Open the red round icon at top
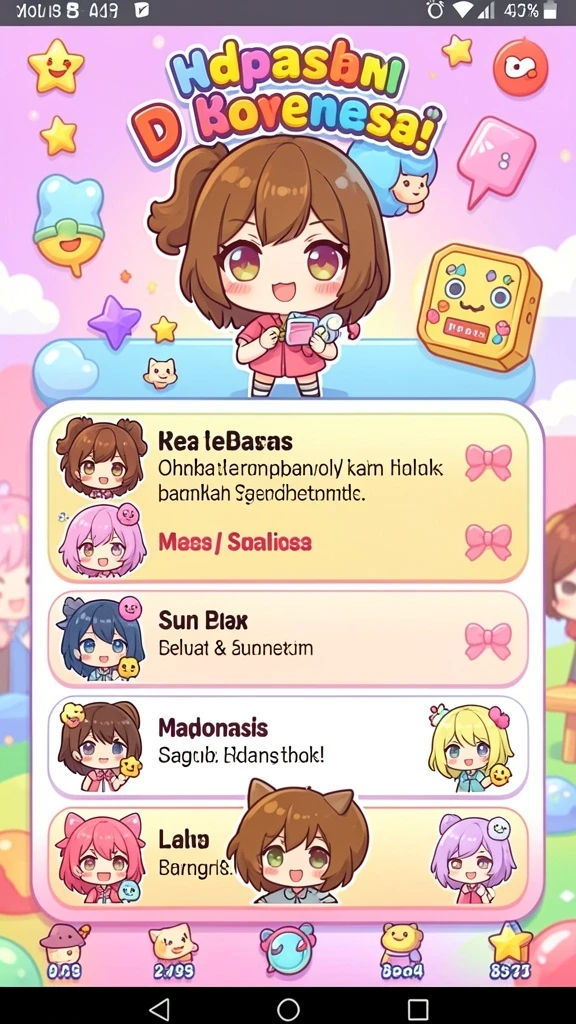 point(520,67)
